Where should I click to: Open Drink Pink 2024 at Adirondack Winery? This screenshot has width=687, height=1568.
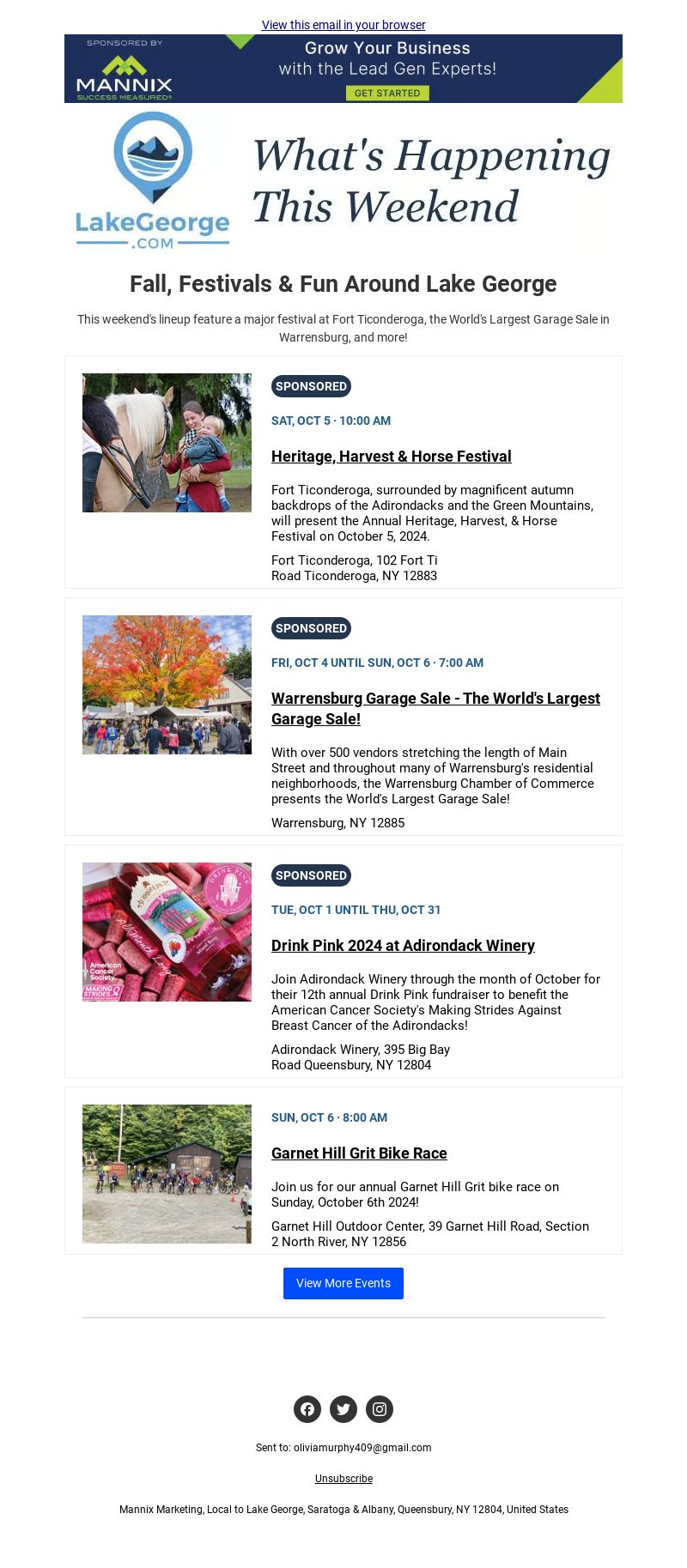pyautogui.click(x=403, y=946)
